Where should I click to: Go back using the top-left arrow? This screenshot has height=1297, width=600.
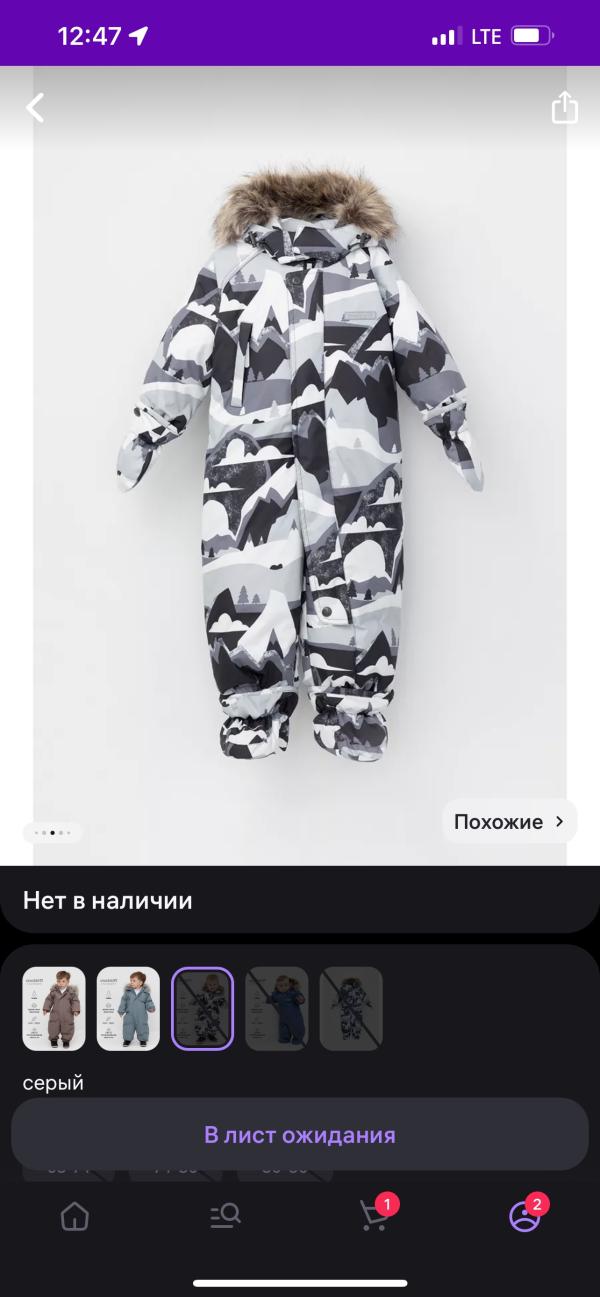(x=35, y=108)
